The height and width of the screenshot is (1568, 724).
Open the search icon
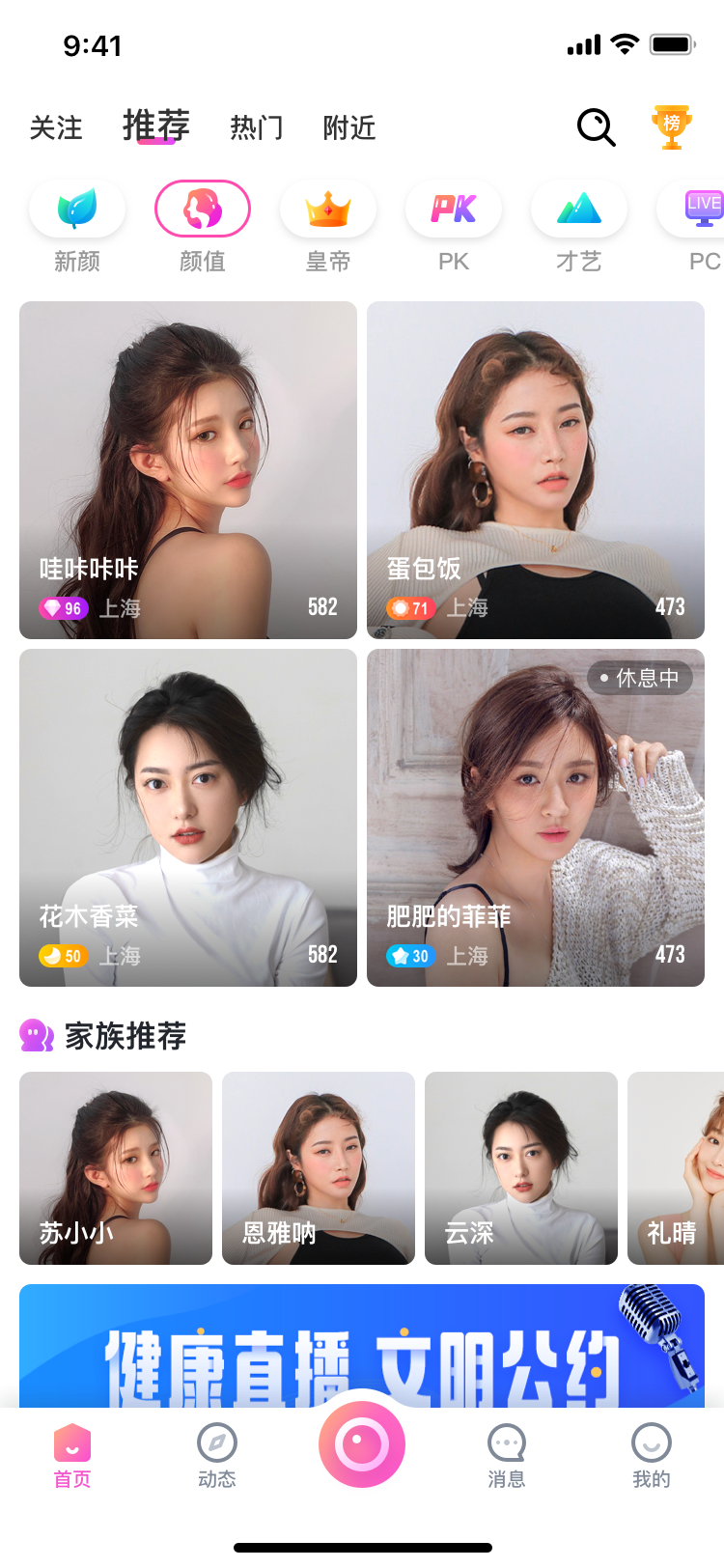[x=596, y=127]
